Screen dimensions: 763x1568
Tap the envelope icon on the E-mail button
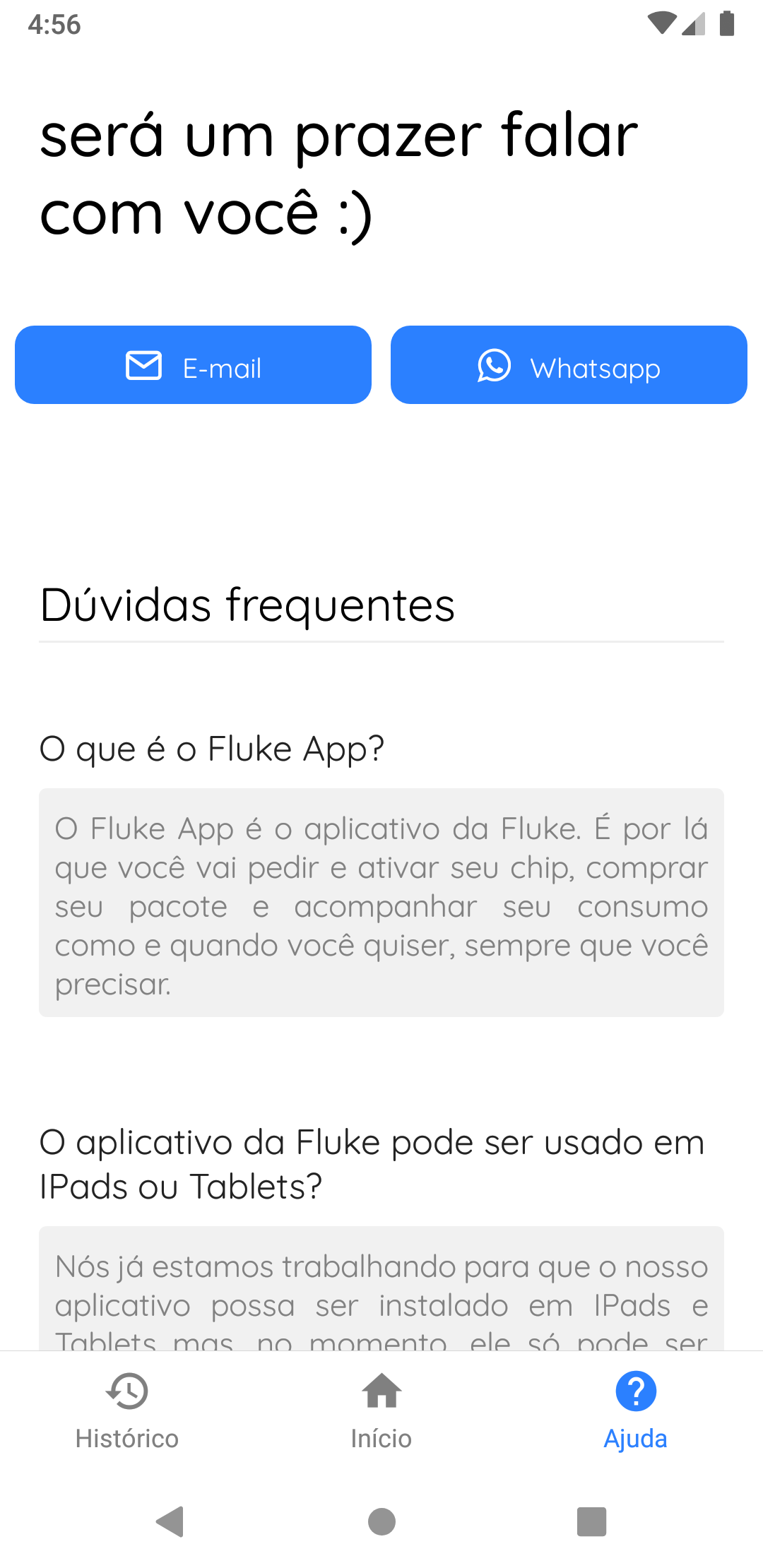(143, 366)
